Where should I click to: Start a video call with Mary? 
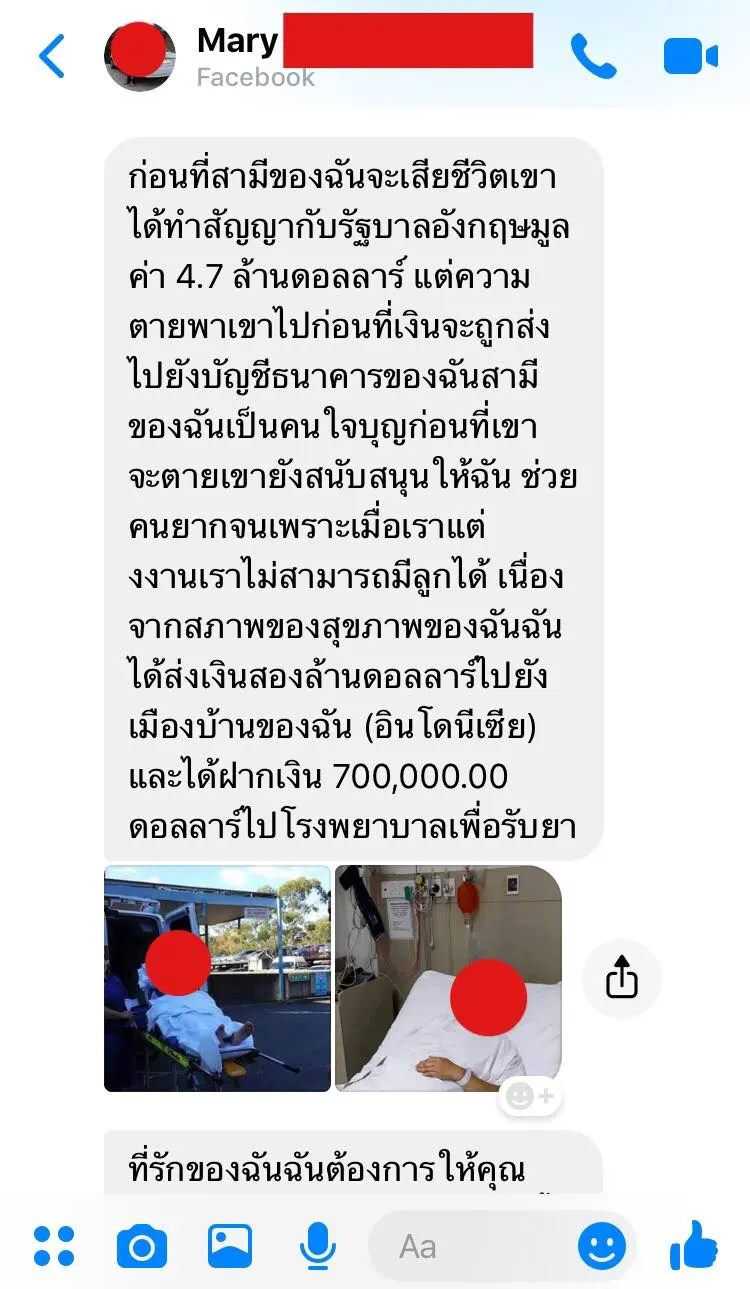[x=690, y=56]
